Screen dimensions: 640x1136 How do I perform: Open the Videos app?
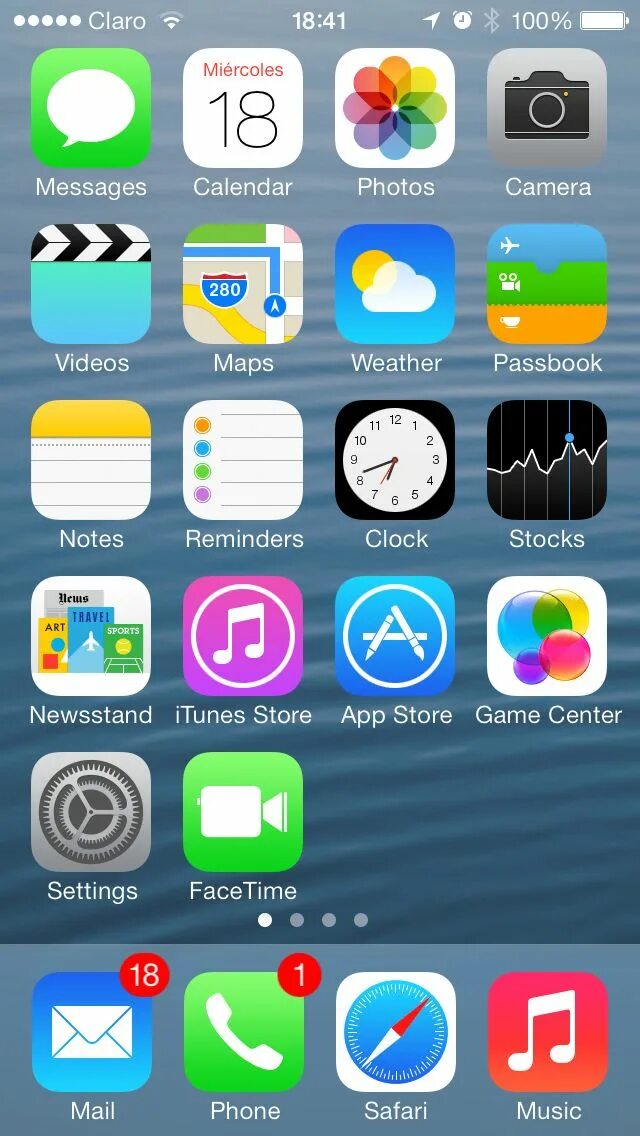pyautogui.click(x=91, y=284)
